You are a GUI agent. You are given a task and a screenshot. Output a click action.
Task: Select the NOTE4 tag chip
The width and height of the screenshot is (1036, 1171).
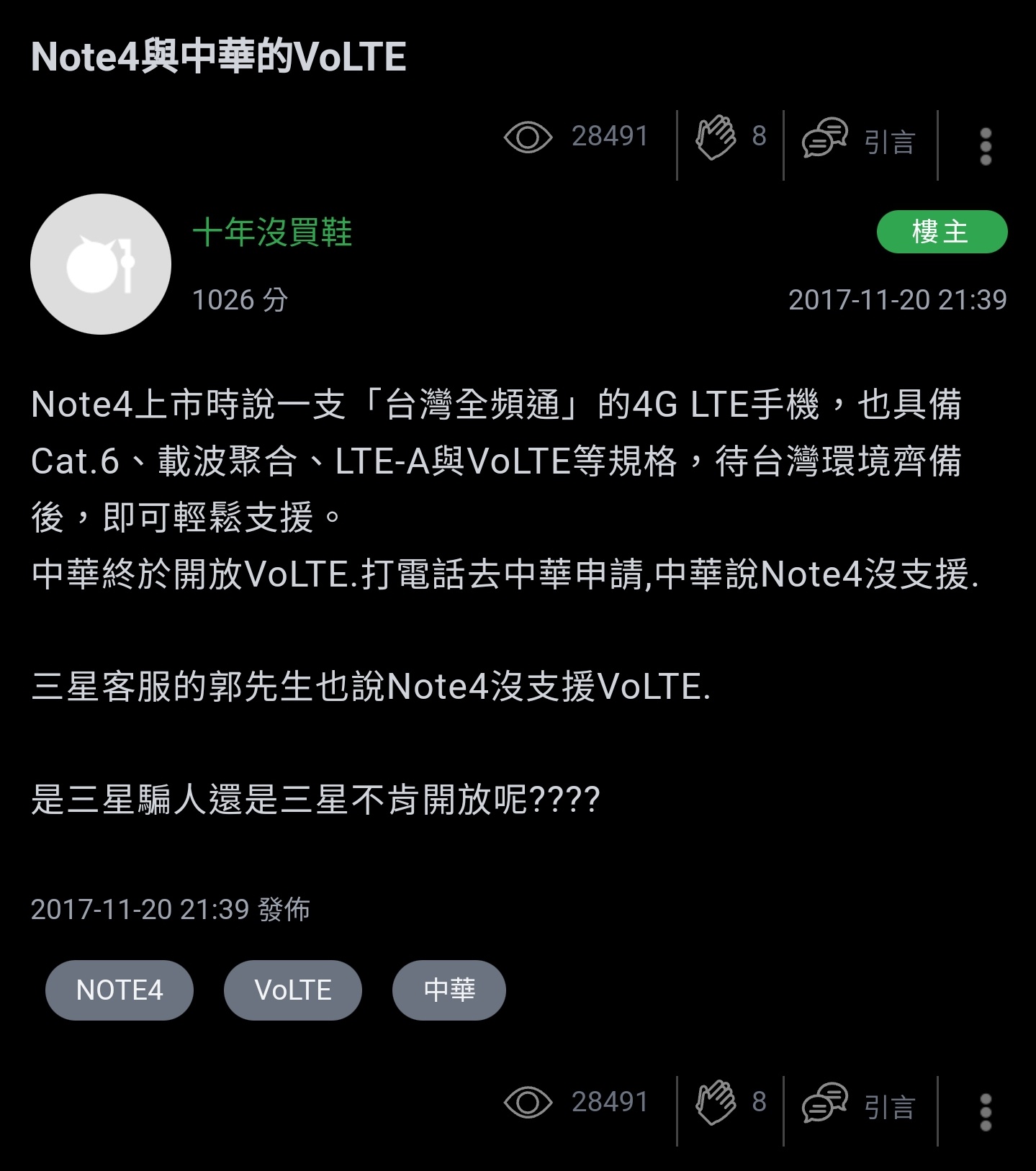coord(120,990)
